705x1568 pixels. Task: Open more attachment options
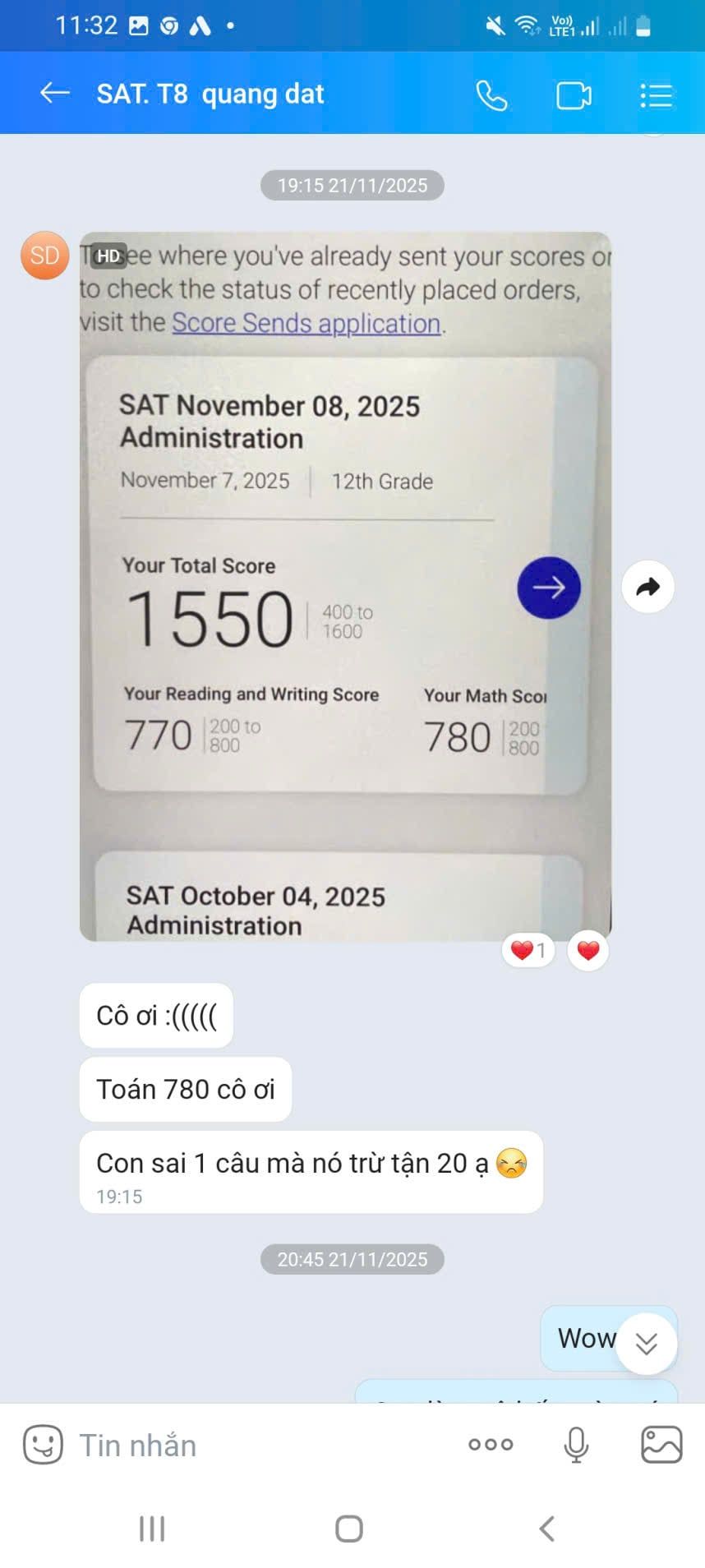point(491,1445)
